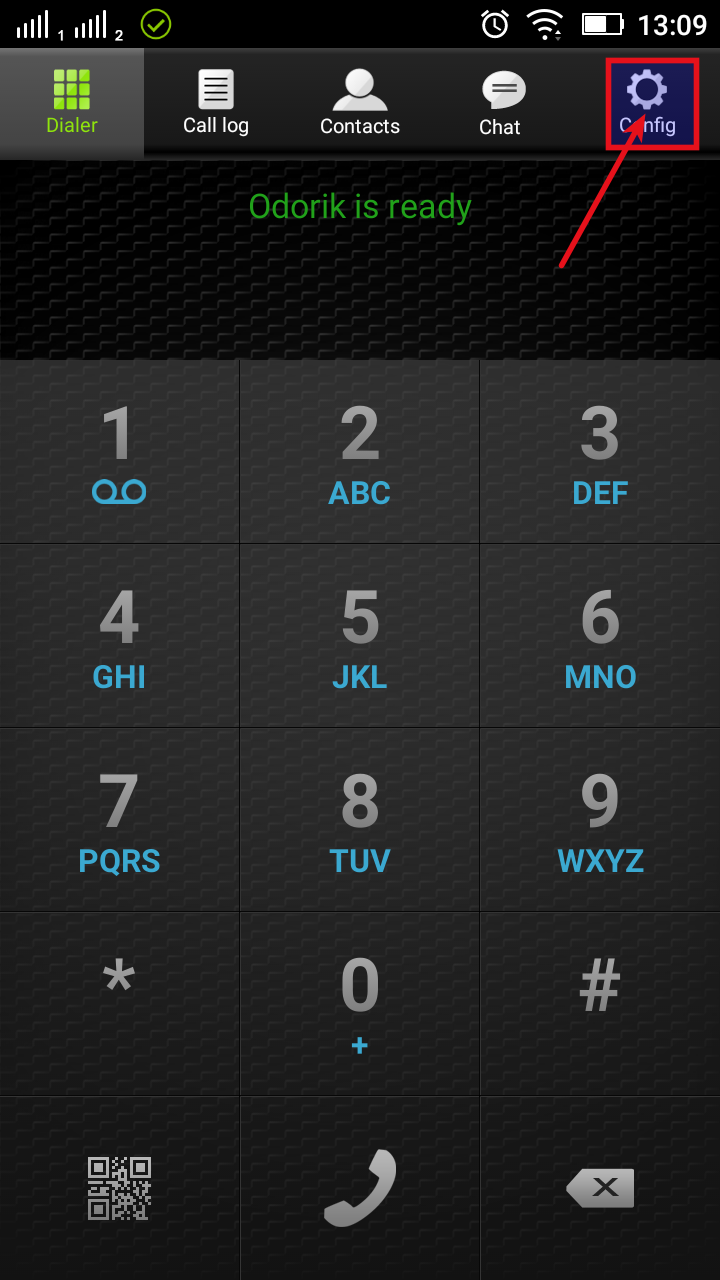Go to the Chat tab
The height and width of the screenshot is (1280, 720).
click(x=500, y=103)
